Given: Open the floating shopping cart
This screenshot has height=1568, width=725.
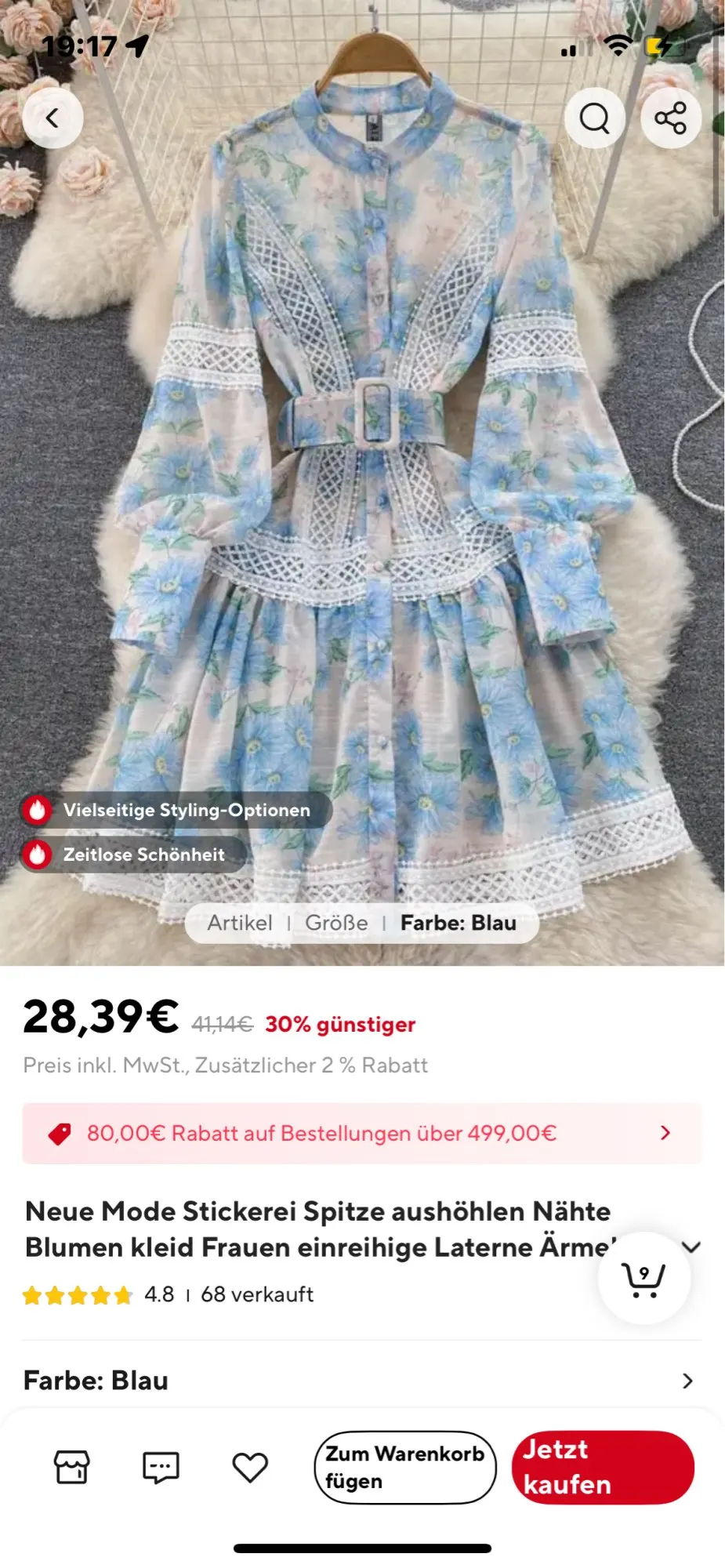Looking at the screenshot, I should coord(644,1278).
